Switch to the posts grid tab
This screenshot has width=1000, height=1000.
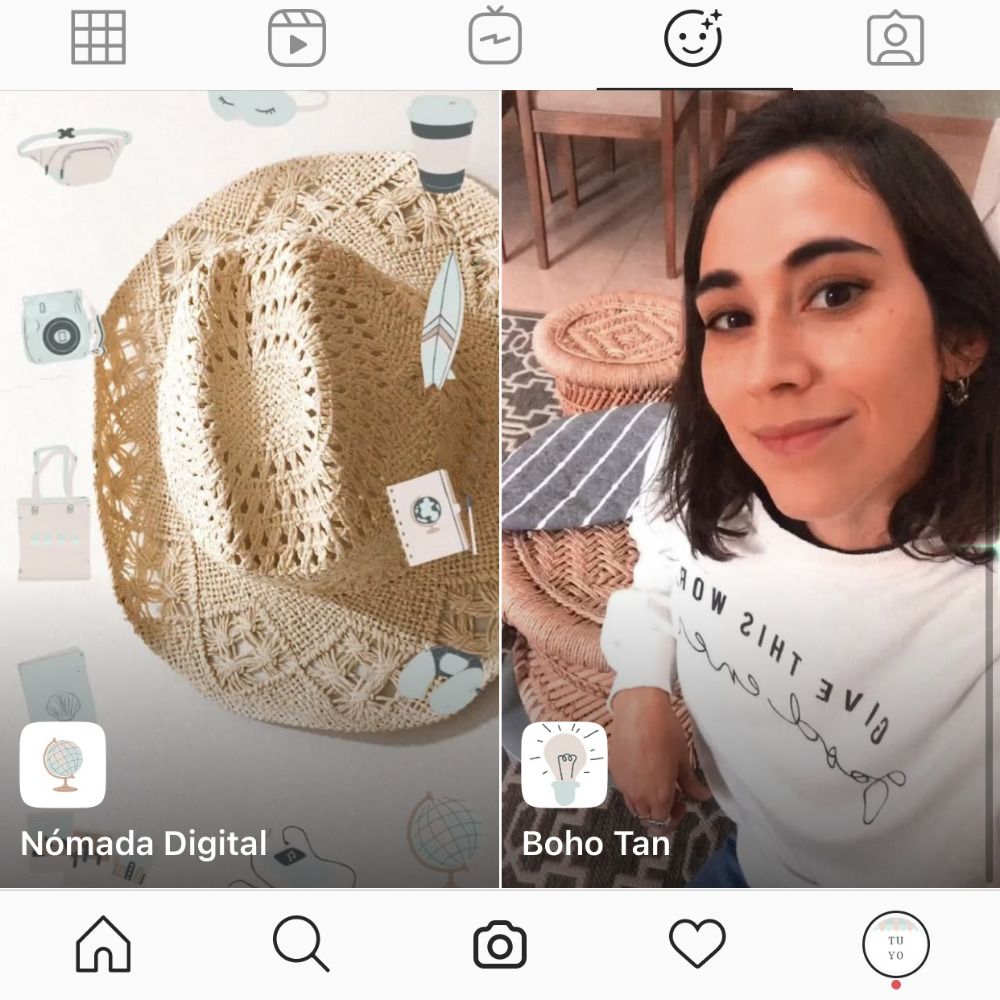[x=98, y=38]
